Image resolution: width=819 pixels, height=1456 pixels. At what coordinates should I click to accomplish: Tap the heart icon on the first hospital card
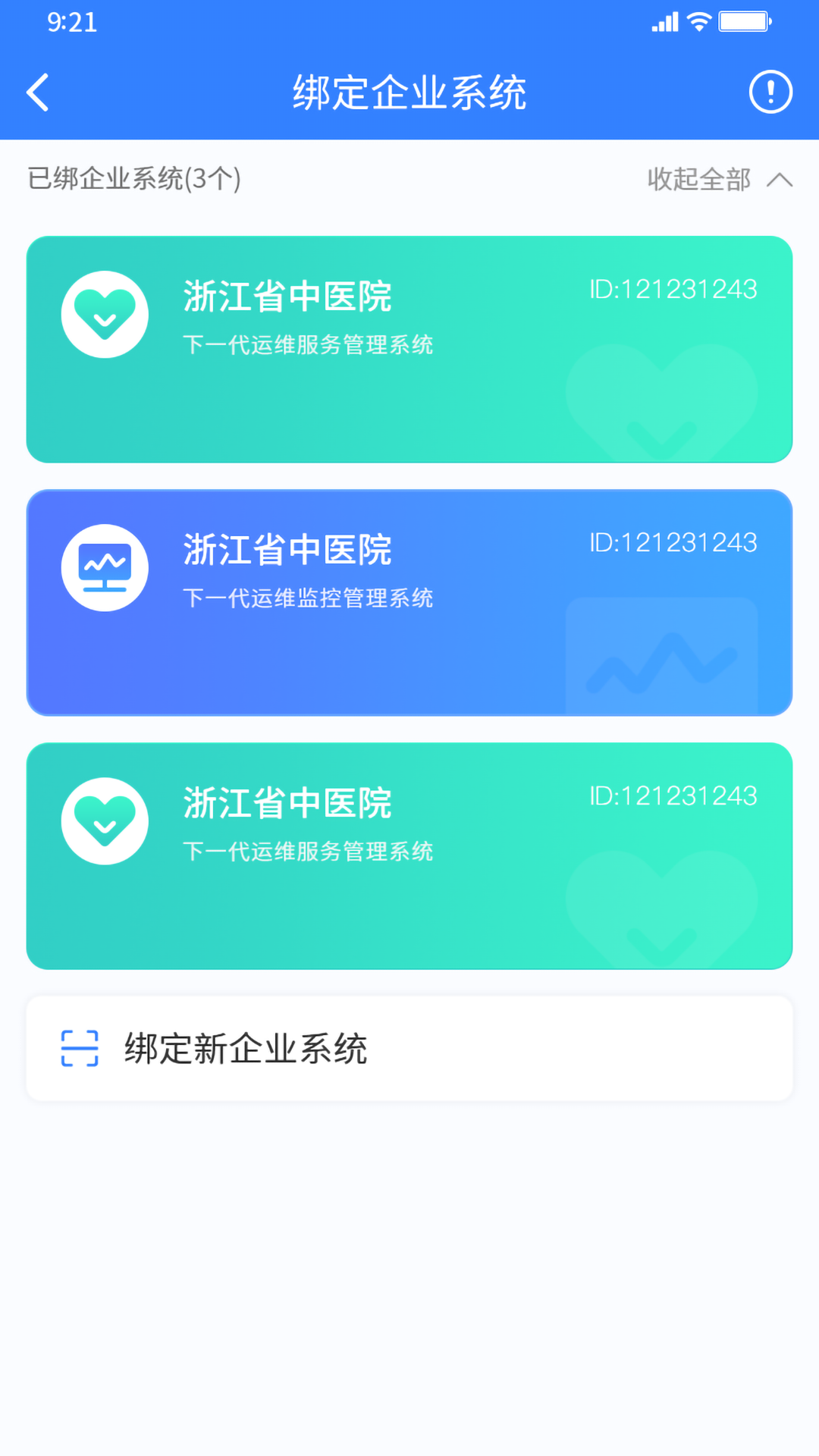pos(105,313)
